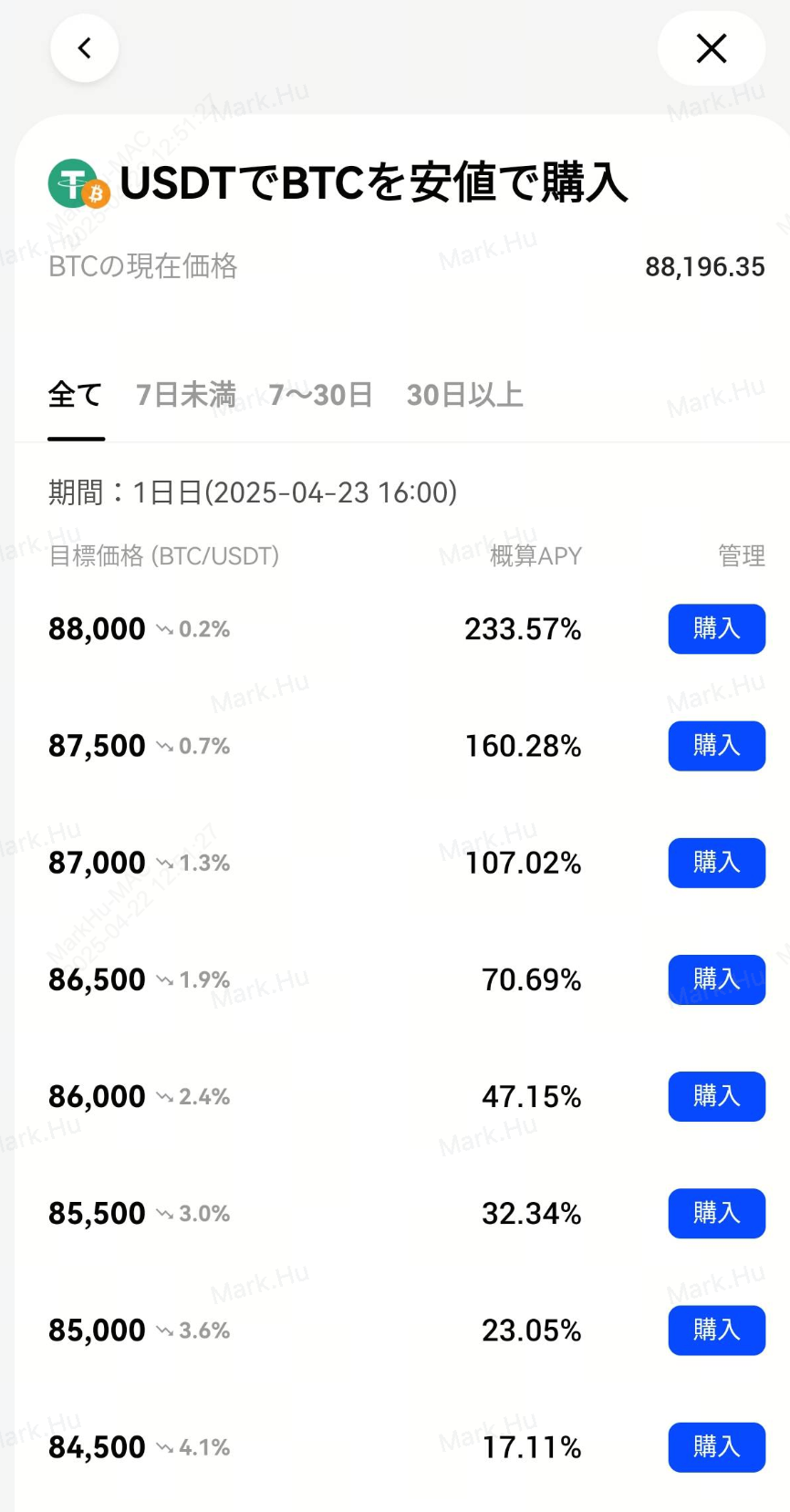Go back with the arrow icon
The image size is (790, 1512).
click(x=85, y=48)
